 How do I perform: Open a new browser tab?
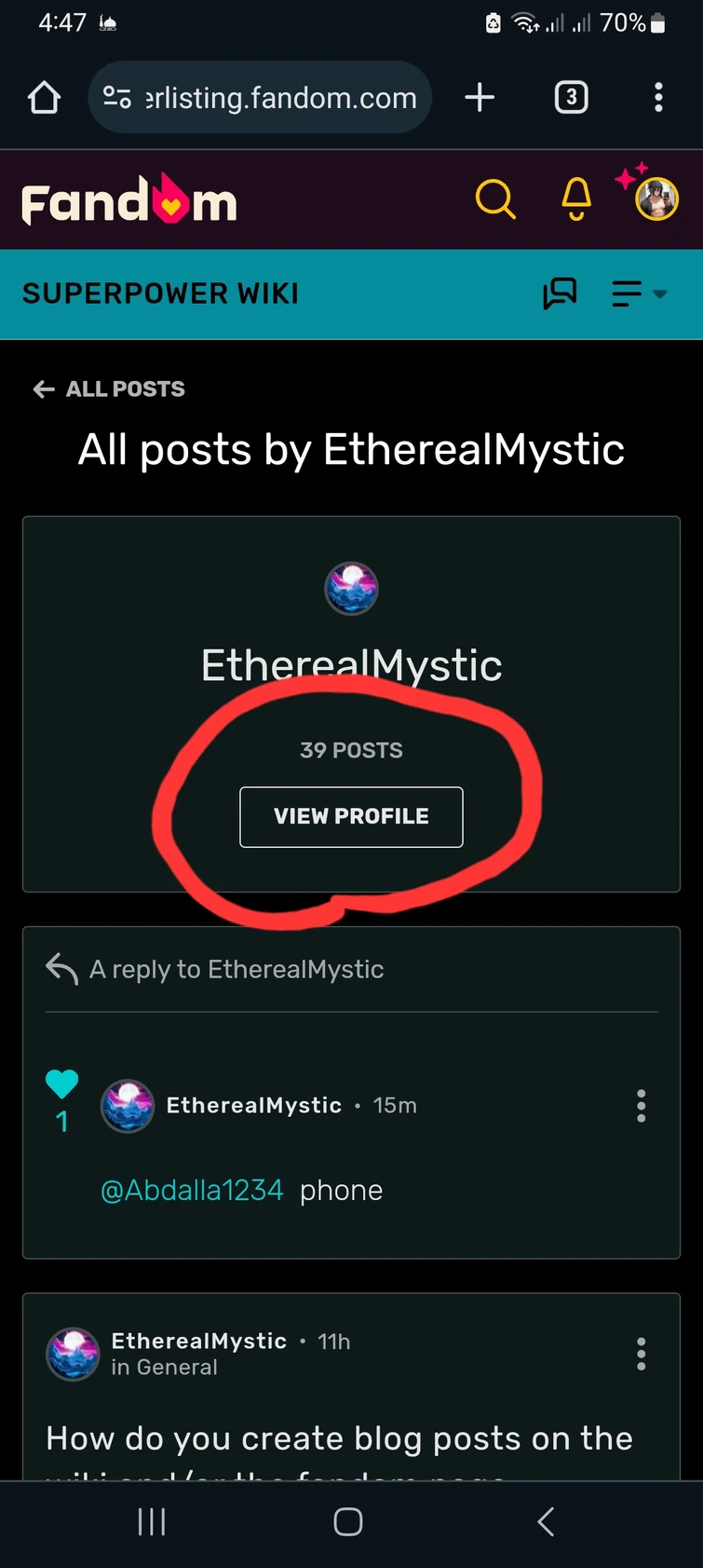tap(480, 97)
